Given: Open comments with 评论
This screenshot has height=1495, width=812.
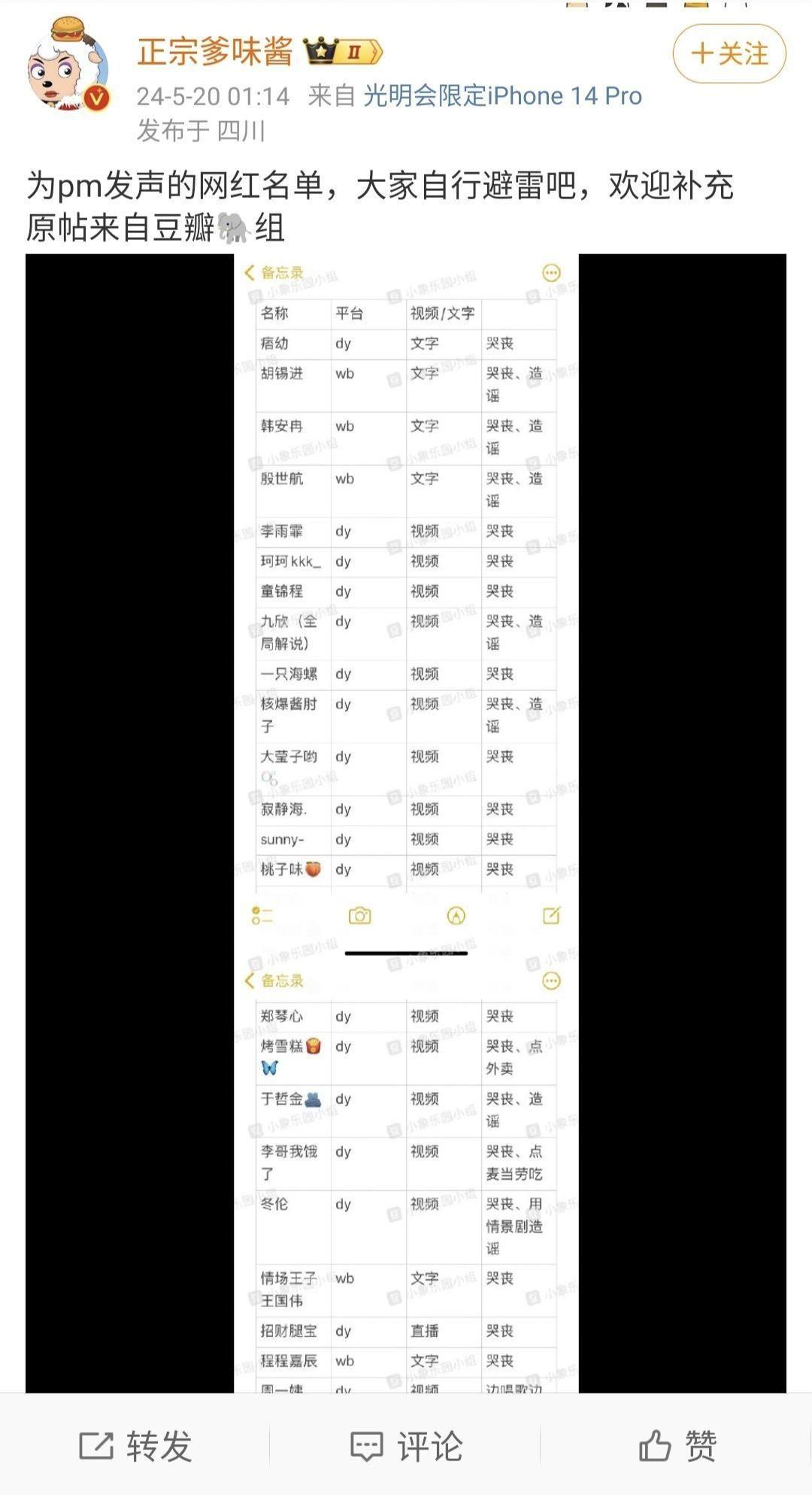Looking at the screenshot, I should (x=407, y=1445).
